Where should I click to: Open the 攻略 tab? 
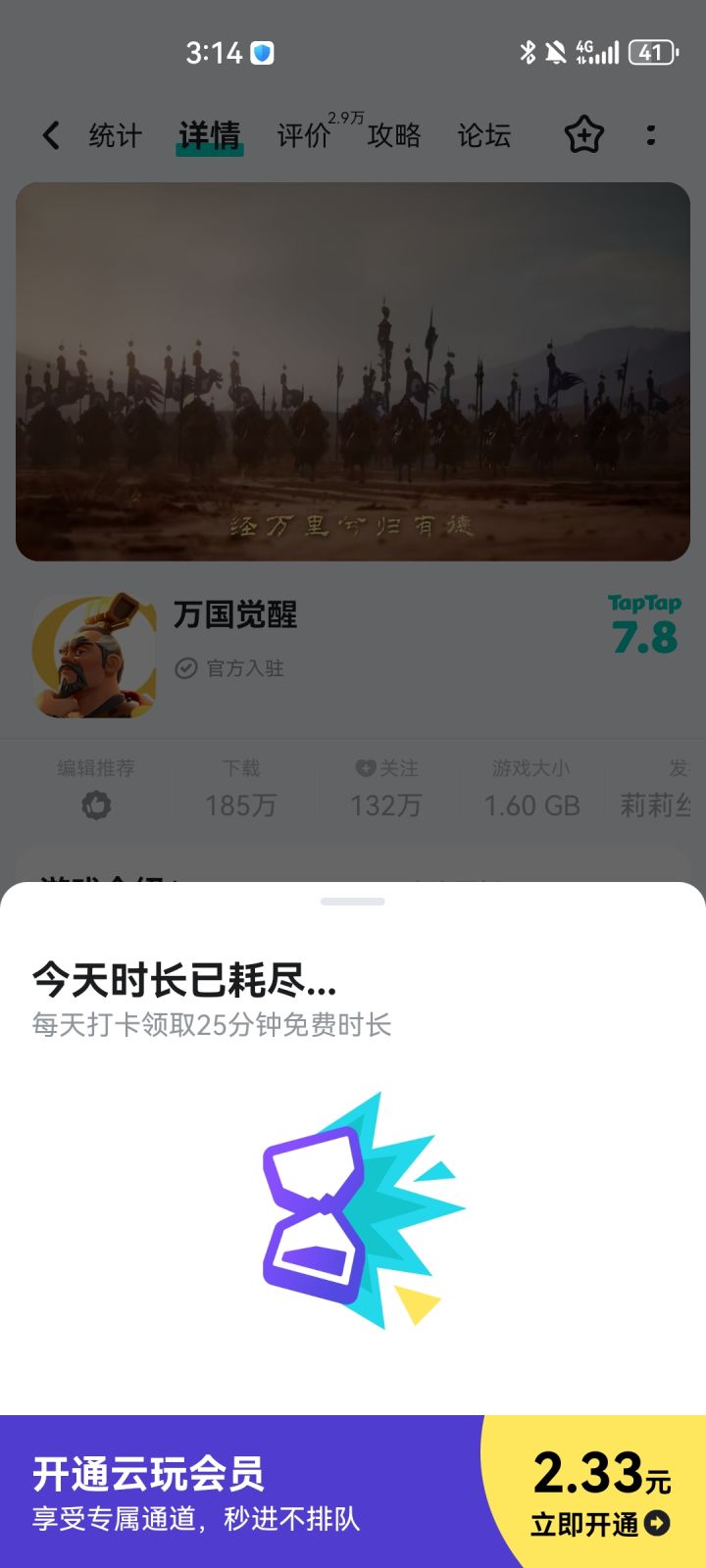coord(395,135)
